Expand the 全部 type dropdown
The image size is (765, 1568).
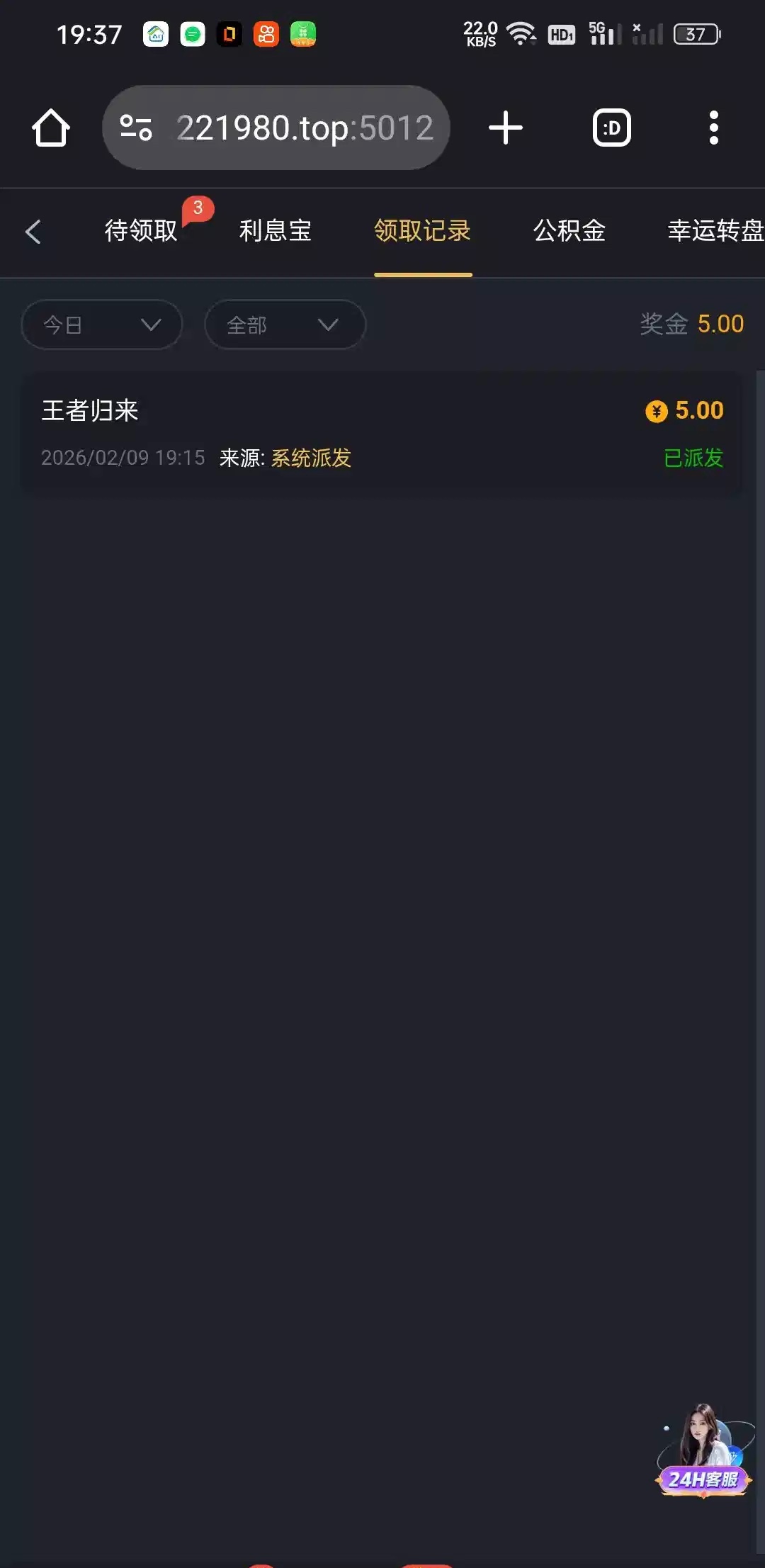tap(285, 325)
